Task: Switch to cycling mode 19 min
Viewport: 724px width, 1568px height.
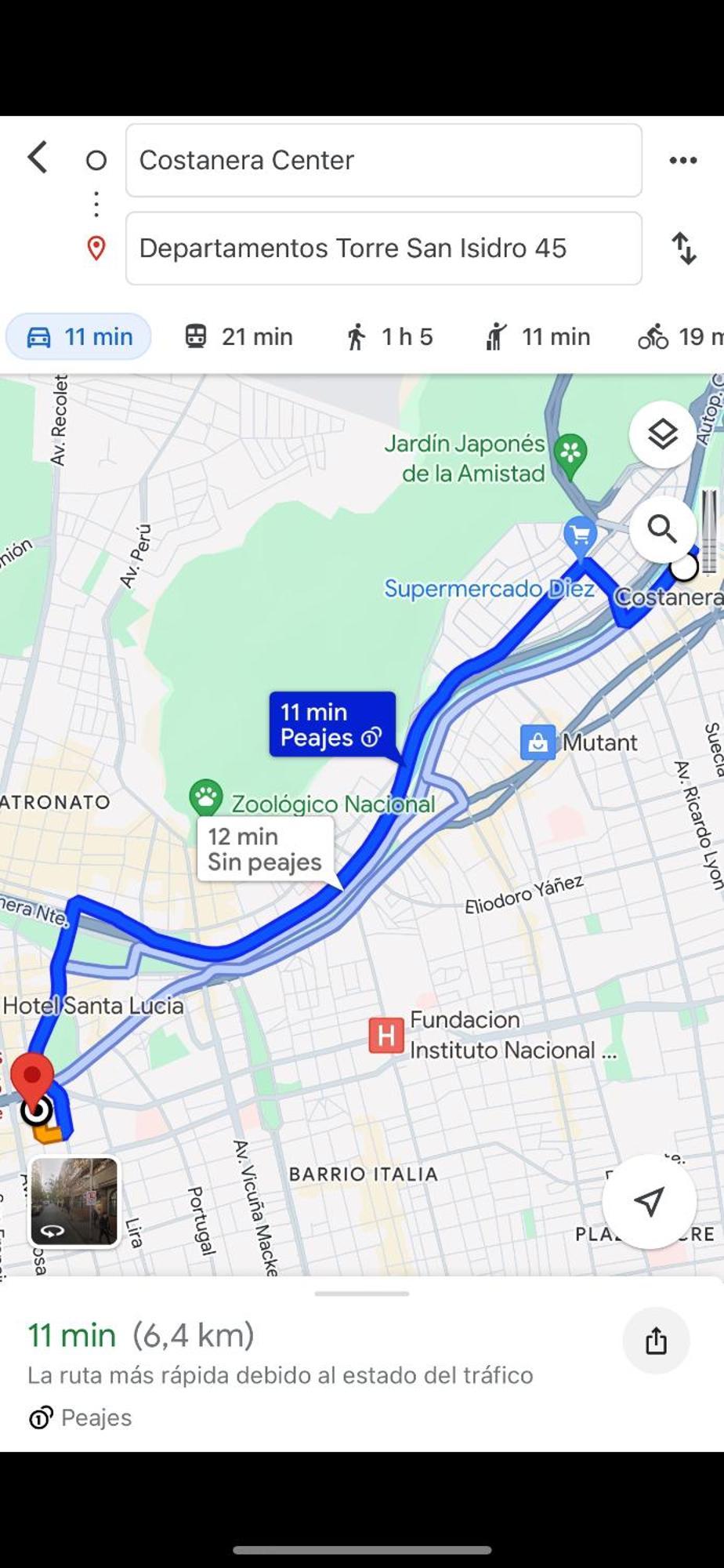Action: pos(679,336)
